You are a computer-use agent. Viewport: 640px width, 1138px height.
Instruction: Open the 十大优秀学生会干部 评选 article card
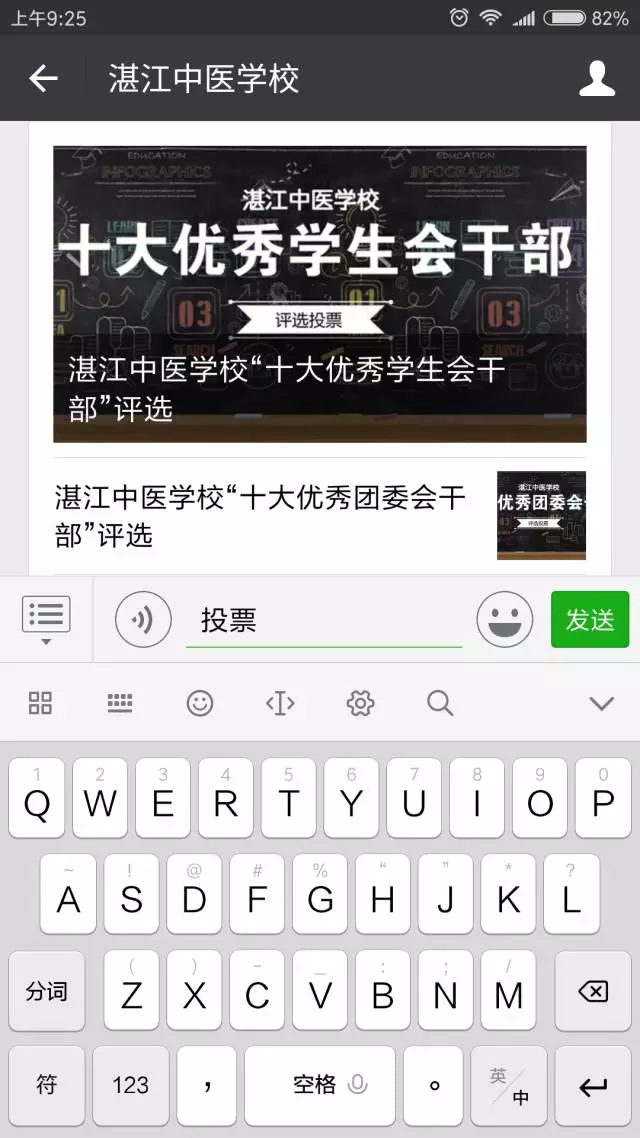pos(319,294)
